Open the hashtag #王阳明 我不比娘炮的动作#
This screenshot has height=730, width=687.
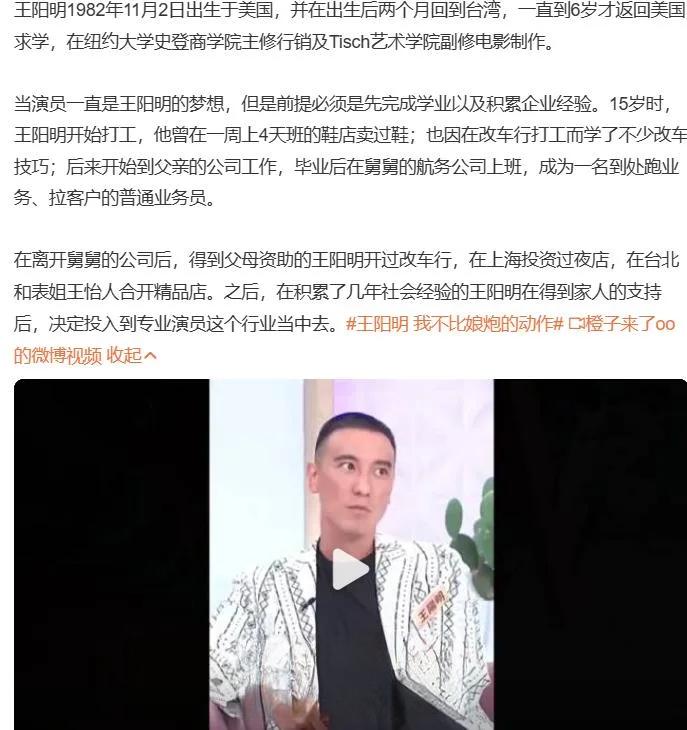pos(455,324)
